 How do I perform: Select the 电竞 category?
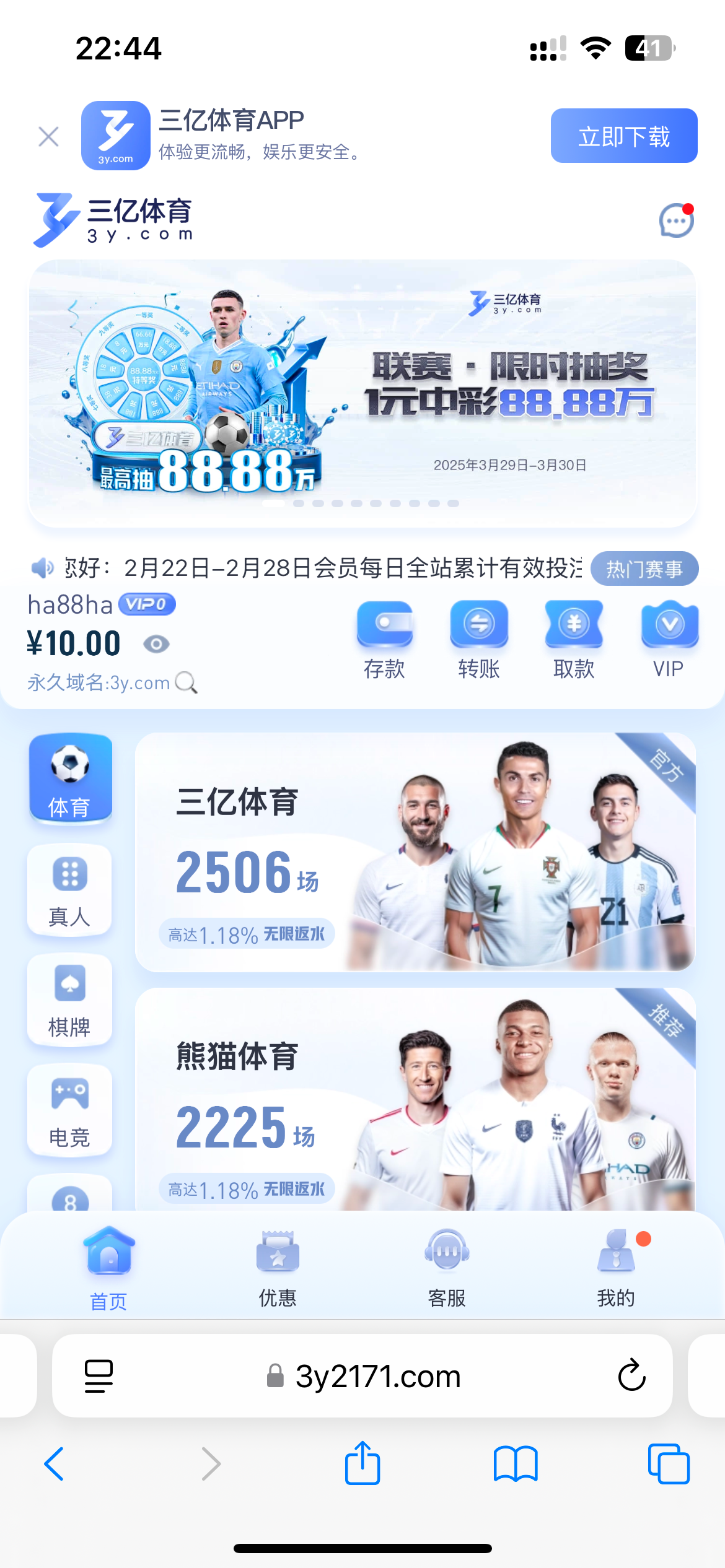(x=70, y=1110)
